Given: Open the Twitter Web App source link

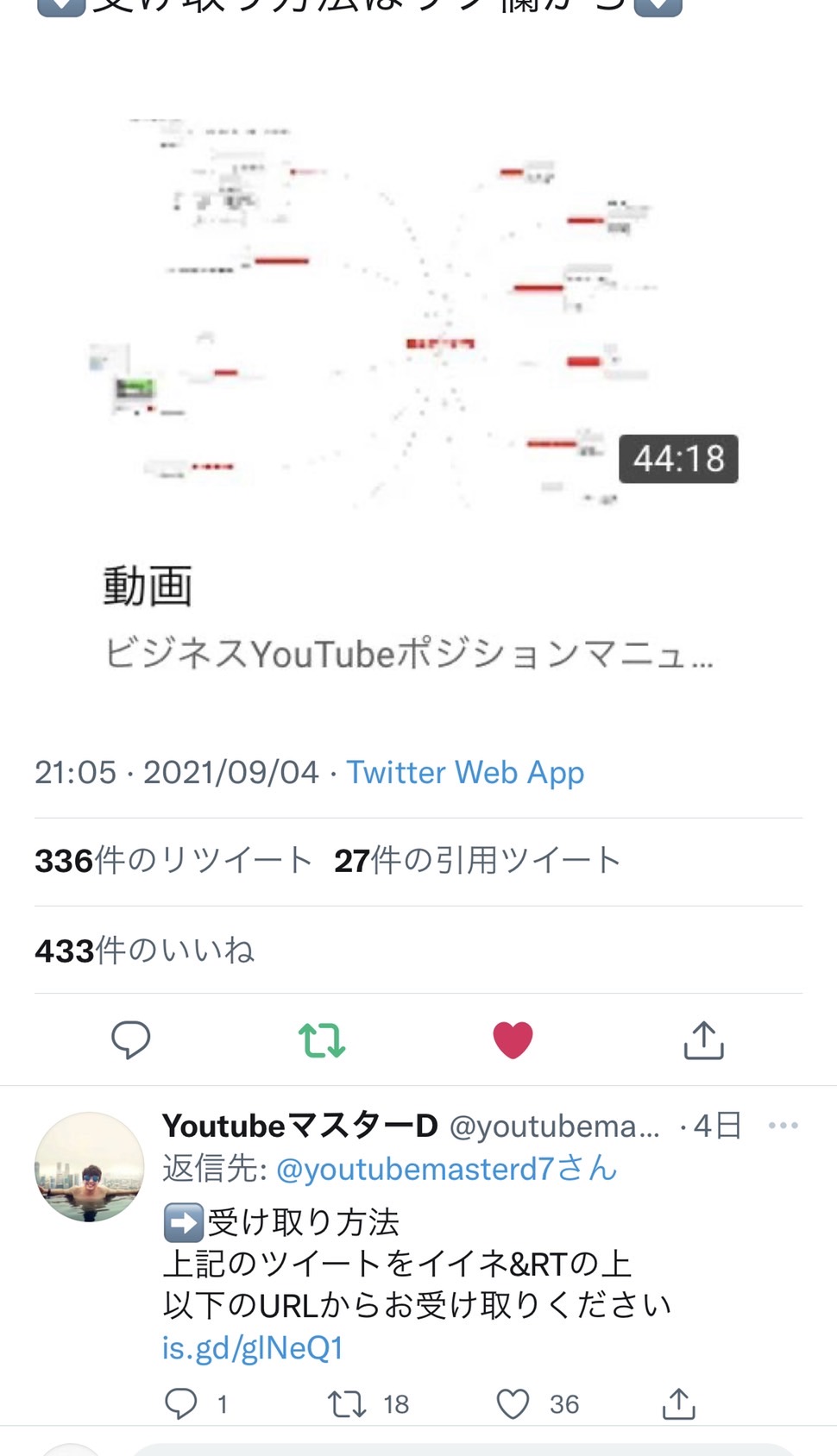Looking at the screenshot, I should (x=465, y=772).
